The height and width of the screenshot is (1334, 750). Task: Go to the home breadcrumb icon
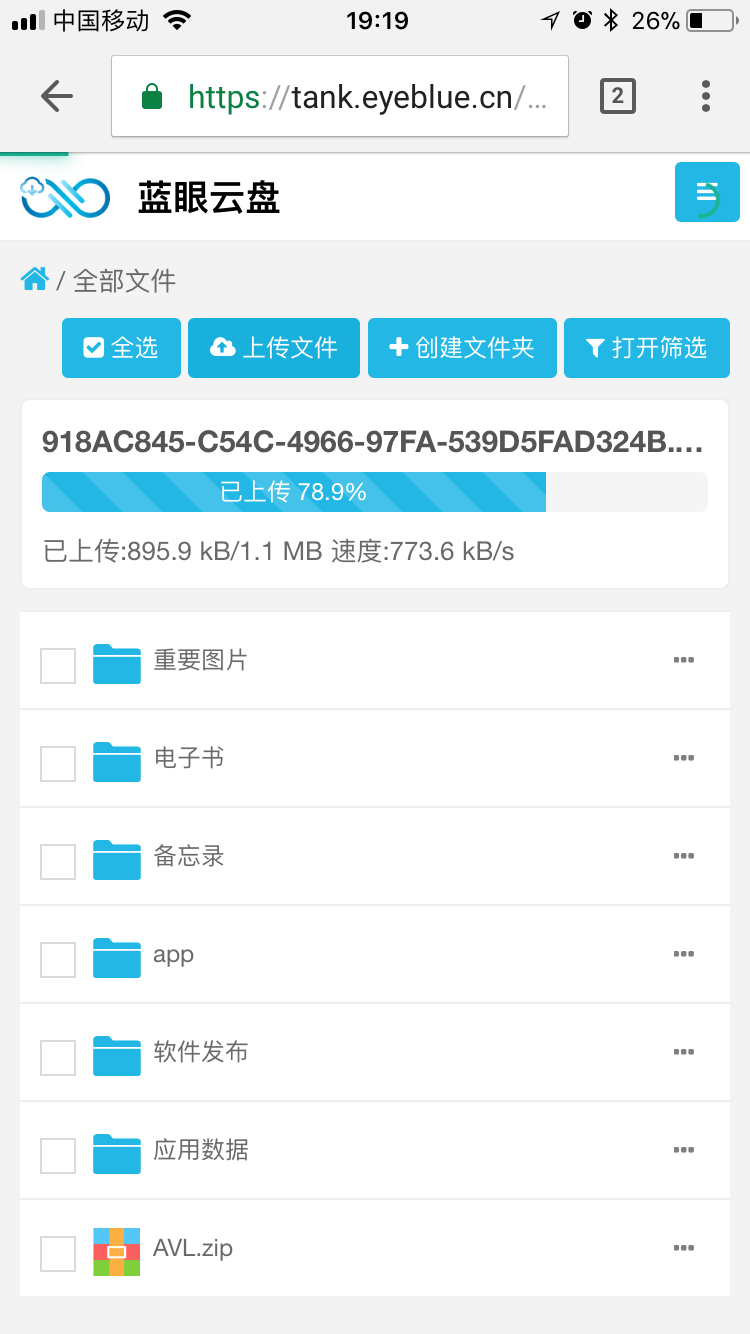click(35, 280)
